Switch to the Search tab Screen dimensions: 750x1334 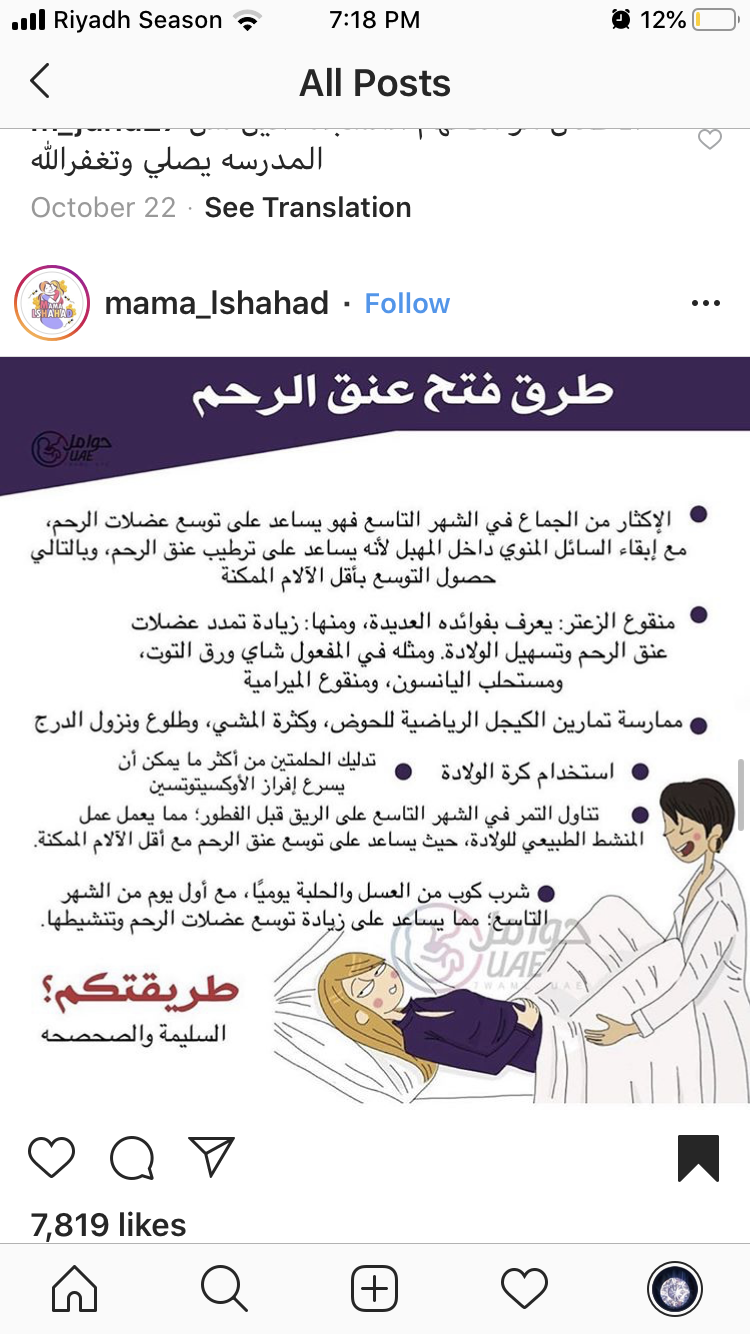pos(224,1288)
